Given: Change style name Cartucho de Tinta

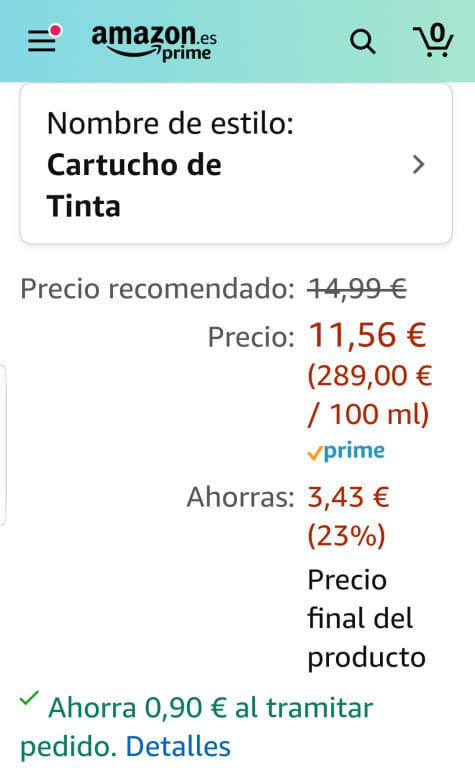Looking at the screenshot, I should coord(236,163).
